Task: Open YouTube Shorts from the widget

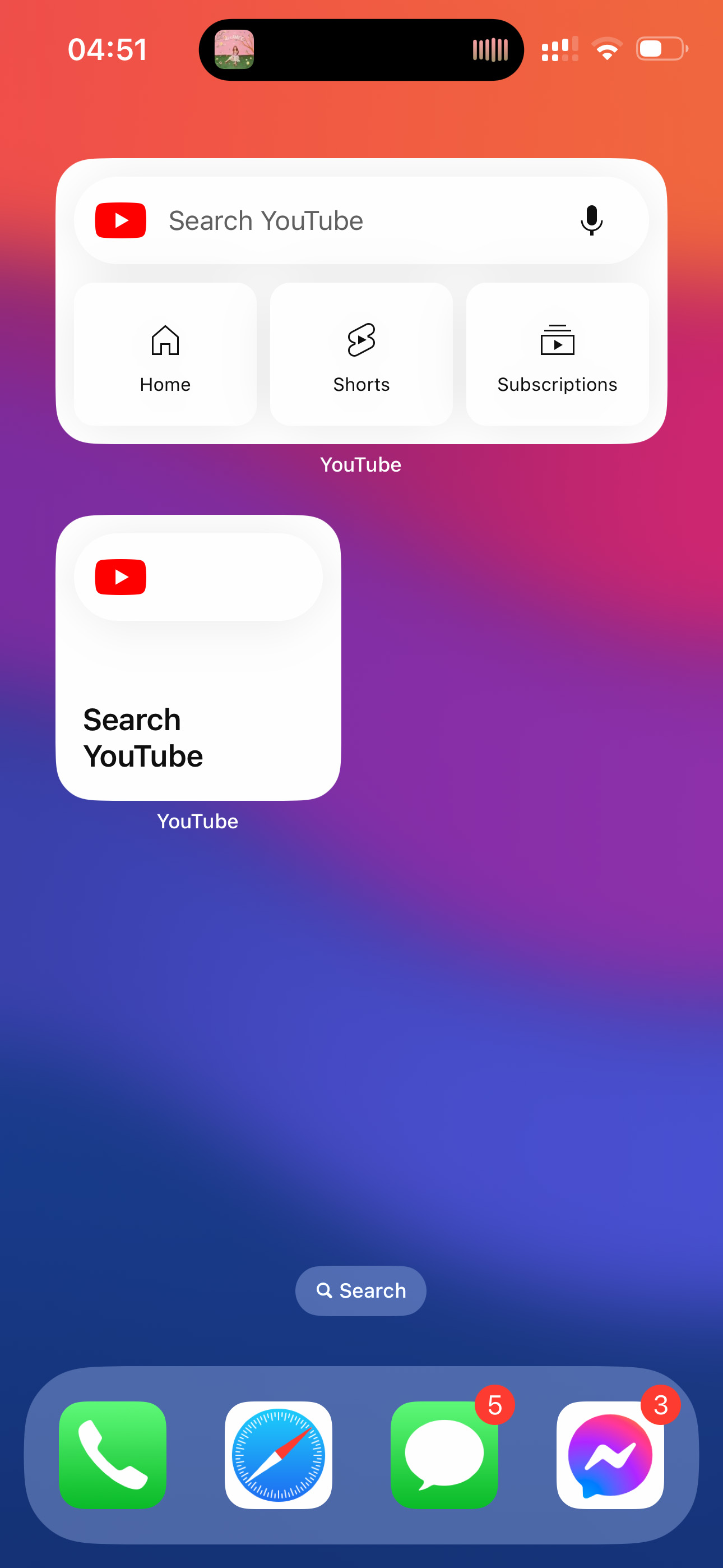Action: [x=361, y=353]
